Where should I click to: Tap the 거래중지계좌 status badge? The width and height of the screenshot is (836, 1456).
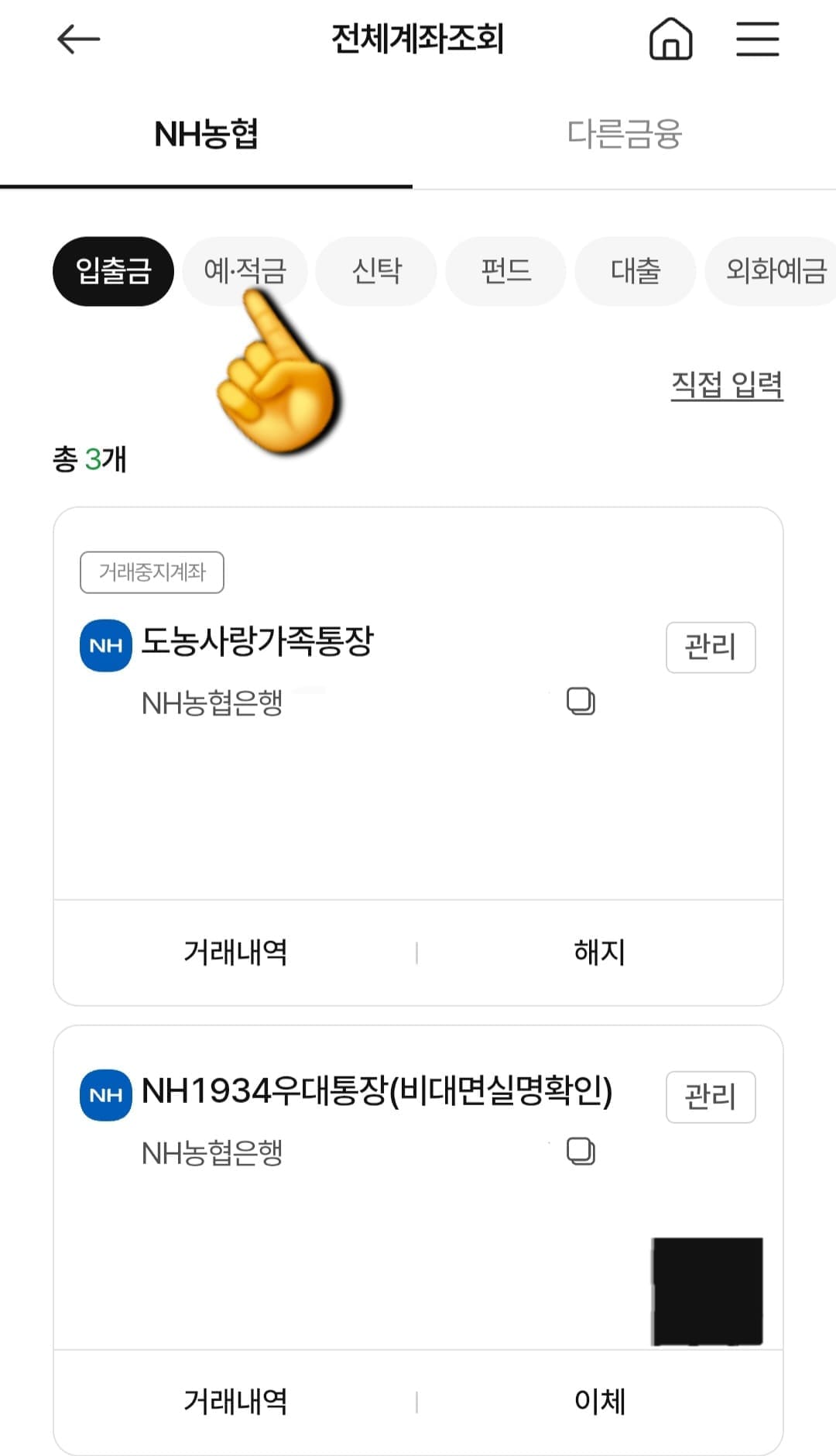tap(152, 572)
